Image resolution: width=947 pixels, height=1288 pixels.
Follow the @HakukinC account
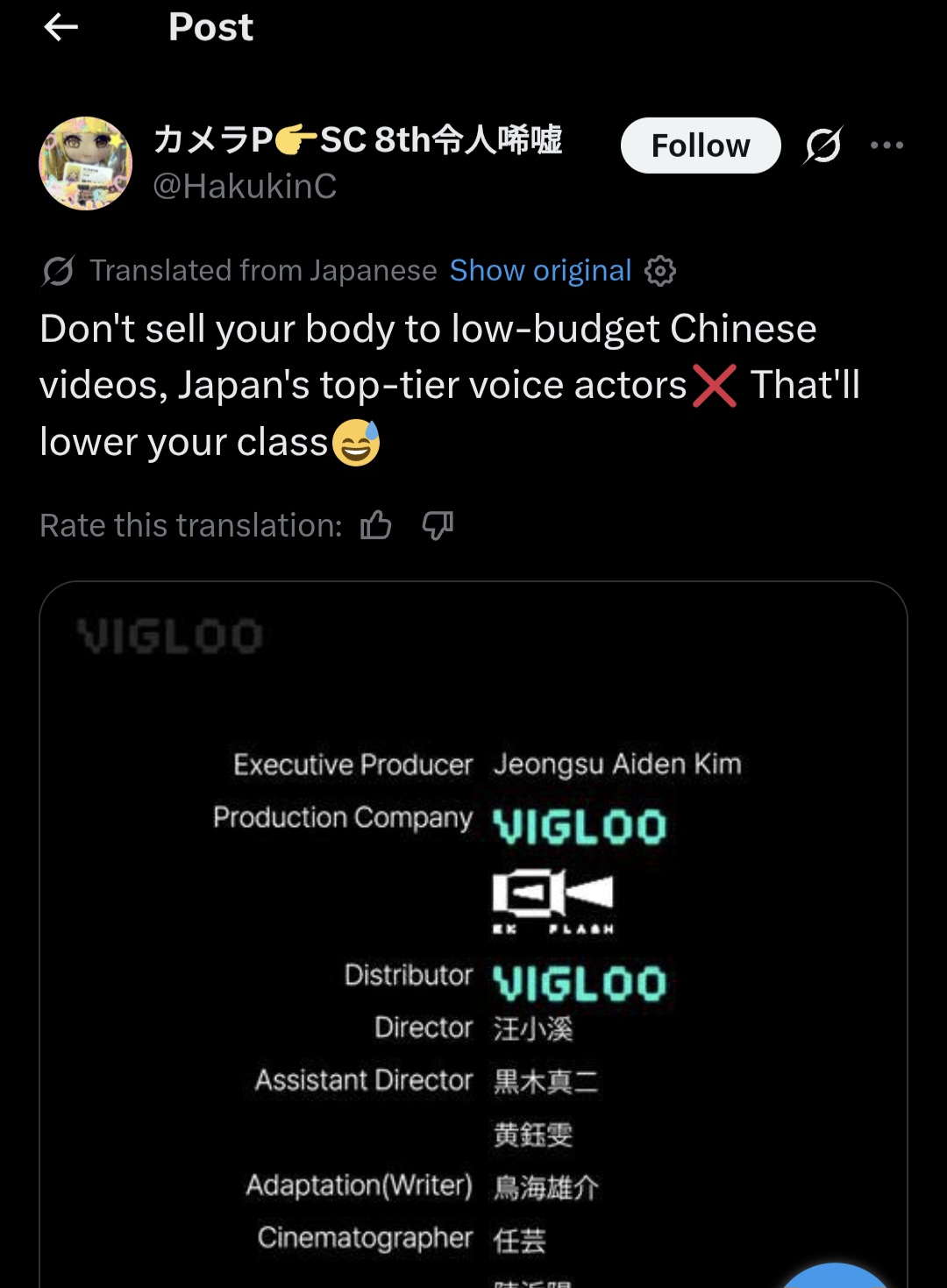[x=700, y=146]
